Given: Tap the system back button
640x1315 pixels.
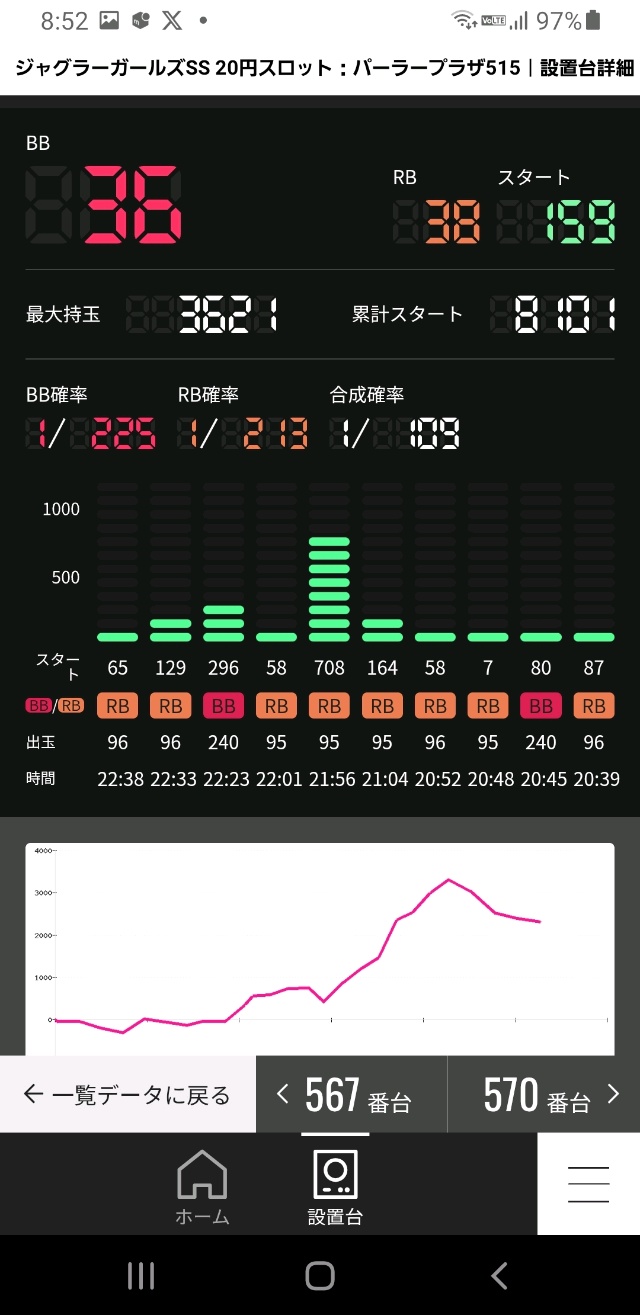Looking at the screenshot, I should pyautogui.click(x=499, y=1275).
